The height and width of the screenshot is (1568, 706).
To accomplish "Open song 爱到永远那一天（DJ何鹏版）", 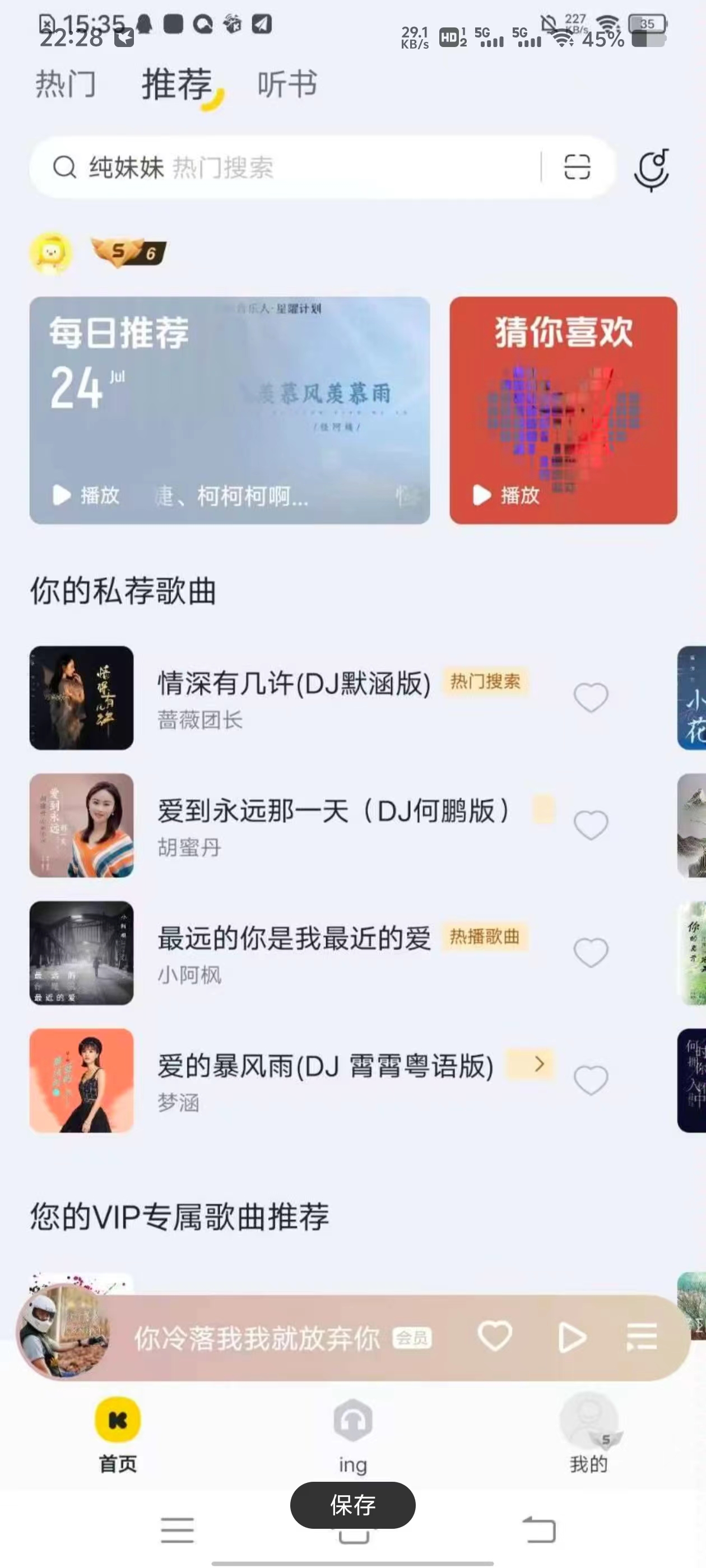I will coord(334,811).
